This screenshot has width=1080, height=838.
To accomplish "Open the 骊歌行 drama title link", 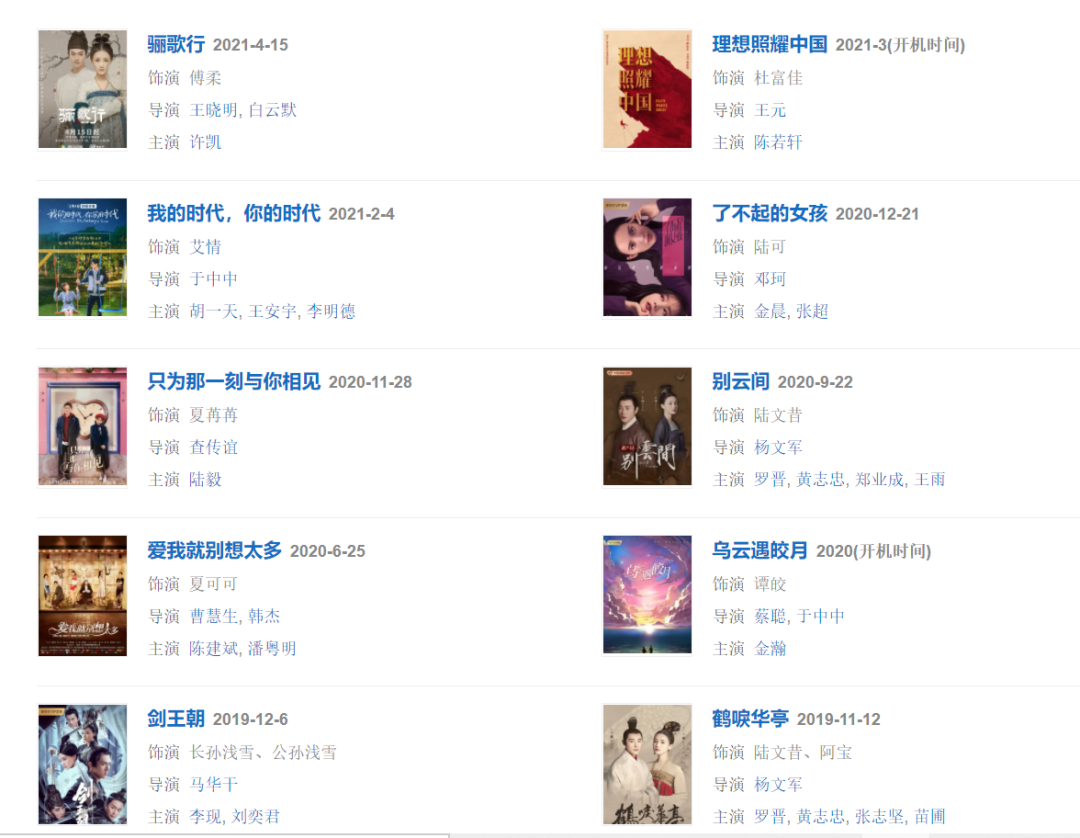I will pyautogui.click(x=176, y=44).
